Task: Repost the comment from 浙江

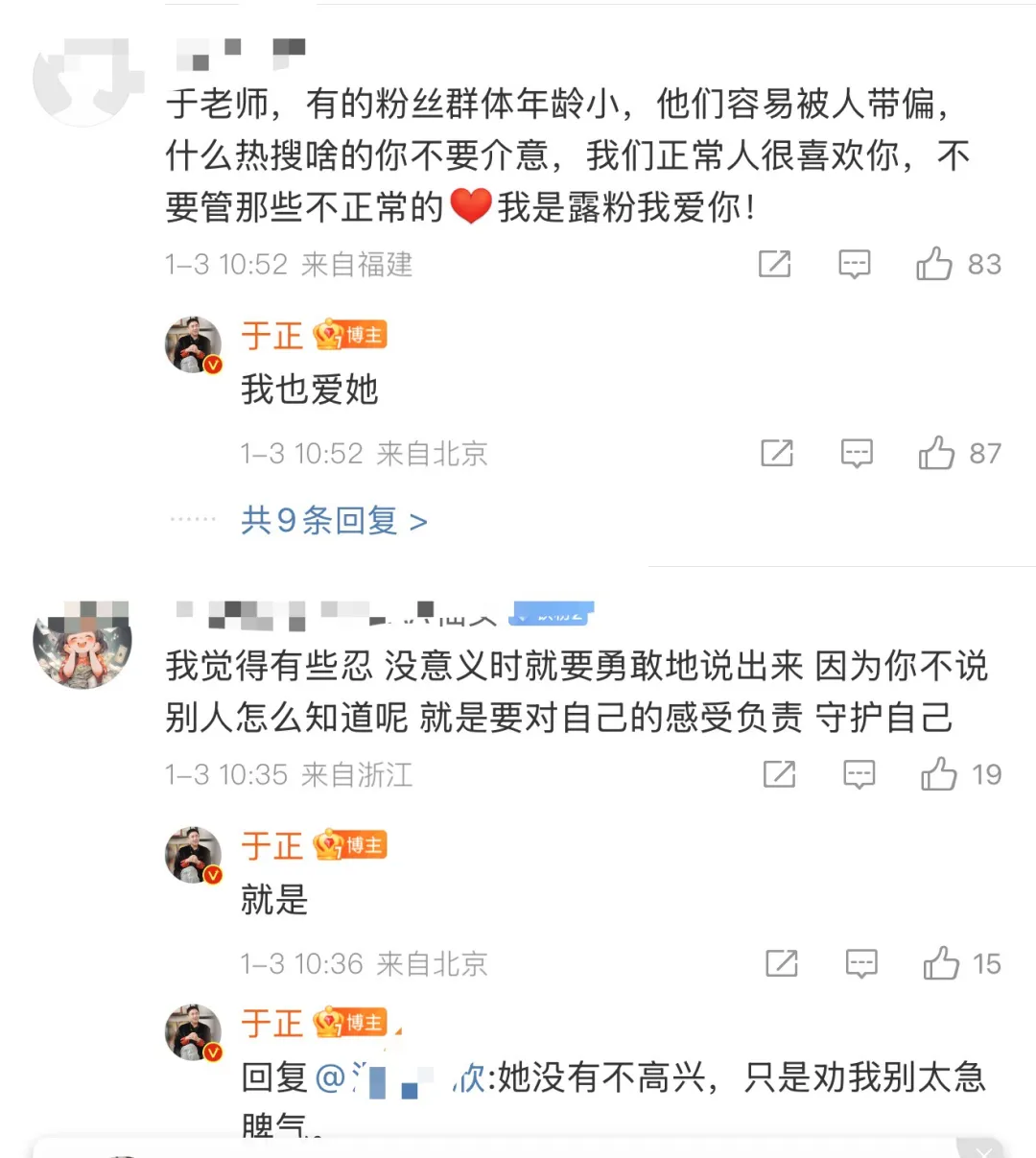Action: point(779,774)
